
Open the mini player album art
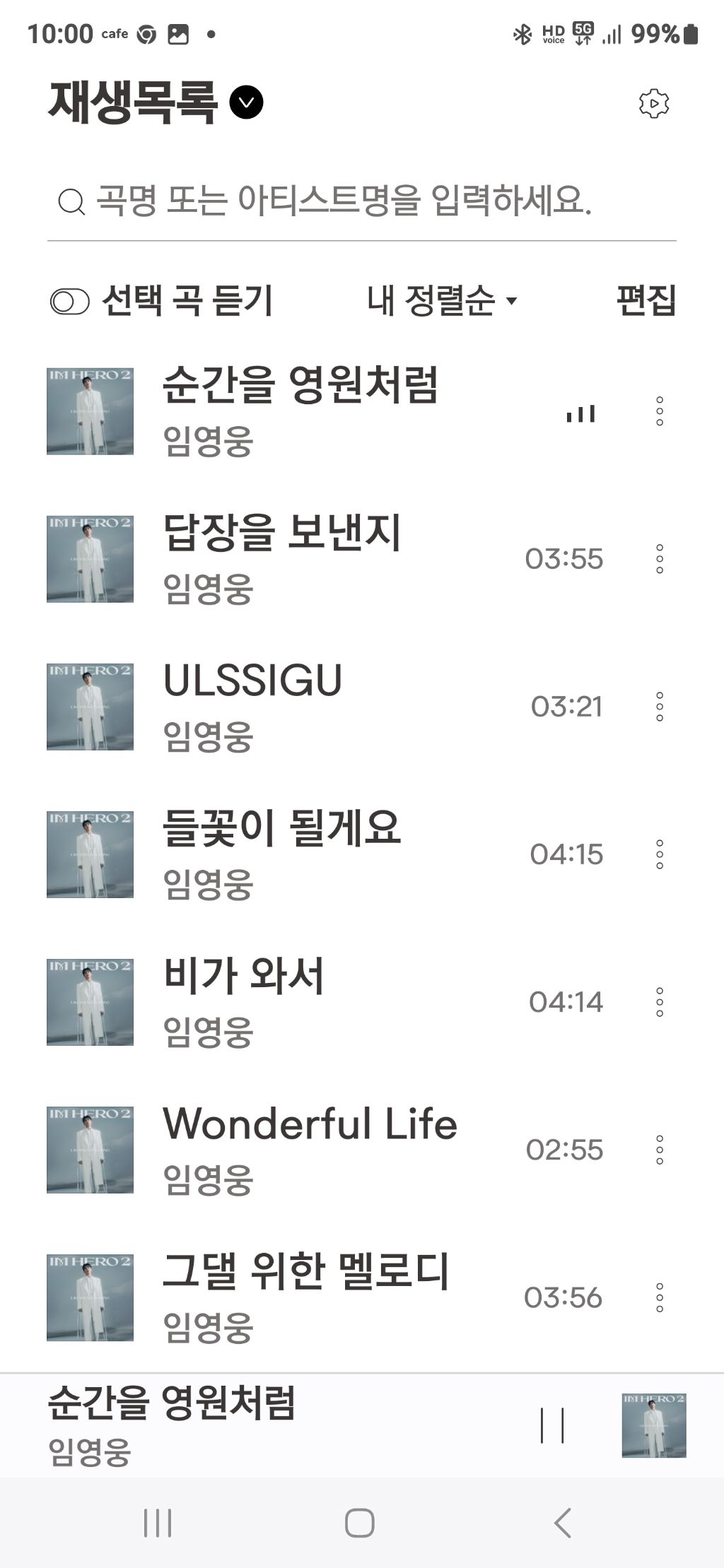pyautogui.click(x=653, y=1425)
